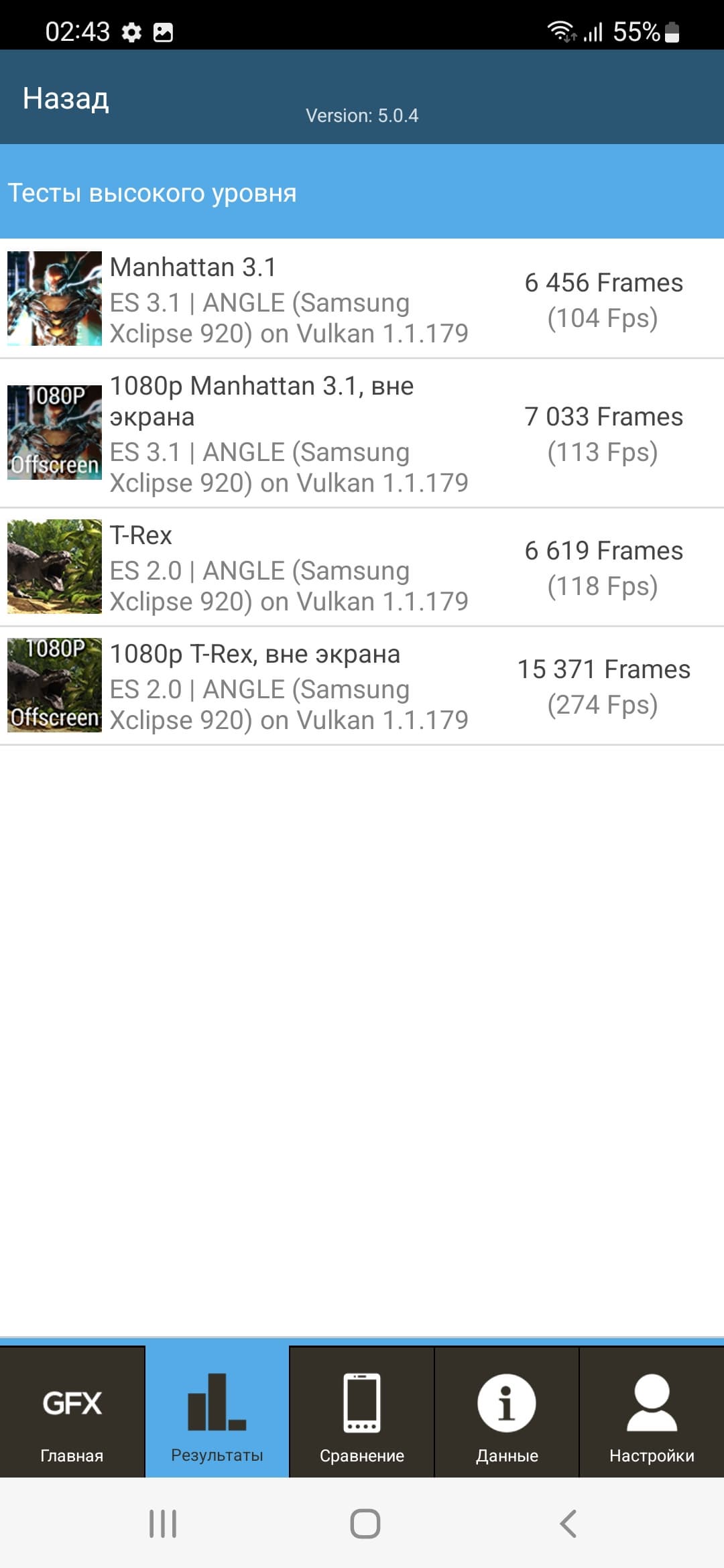View the T-Rex onscreen result details
The height and width of the screenshot is (1568, 724).
(362, 567)
